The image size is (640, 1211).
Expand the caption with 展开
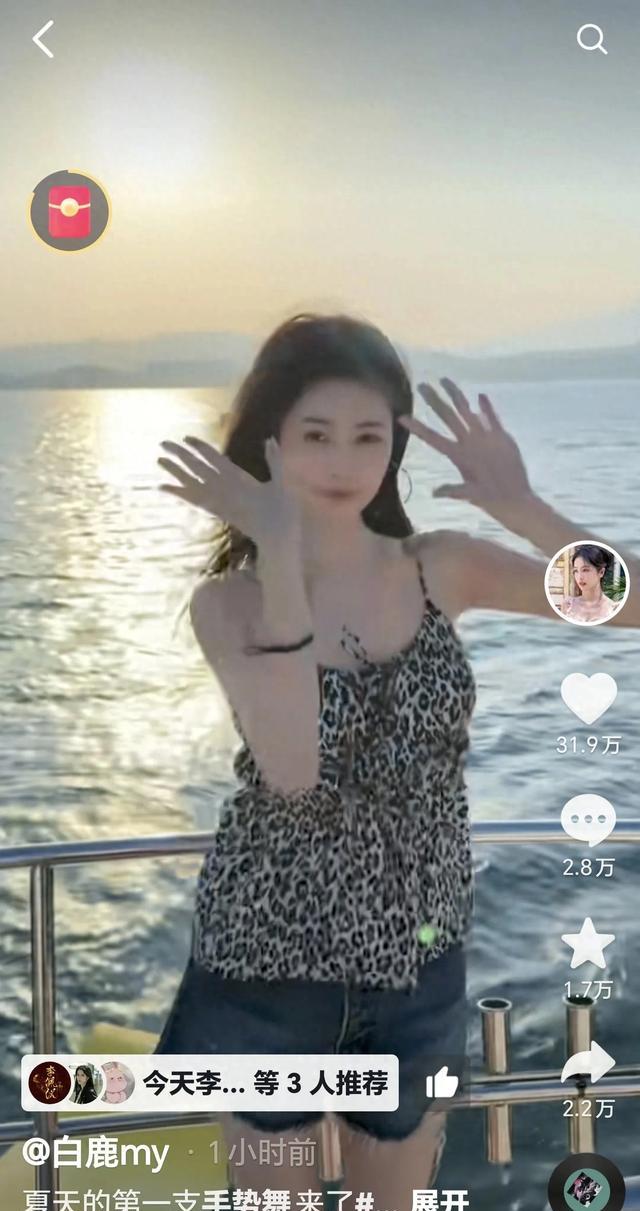[440, 1199]
